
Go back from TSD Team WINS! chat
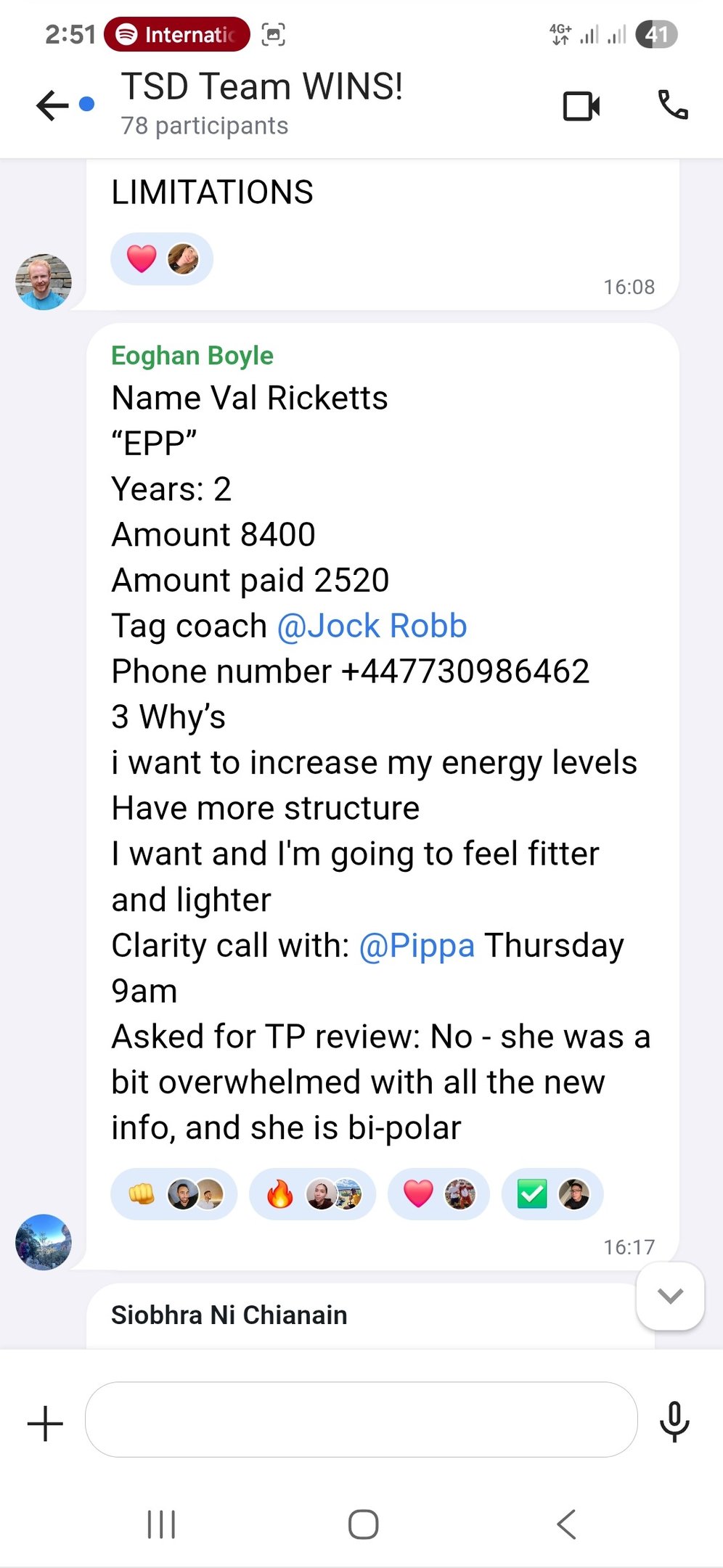click(52, 105)
